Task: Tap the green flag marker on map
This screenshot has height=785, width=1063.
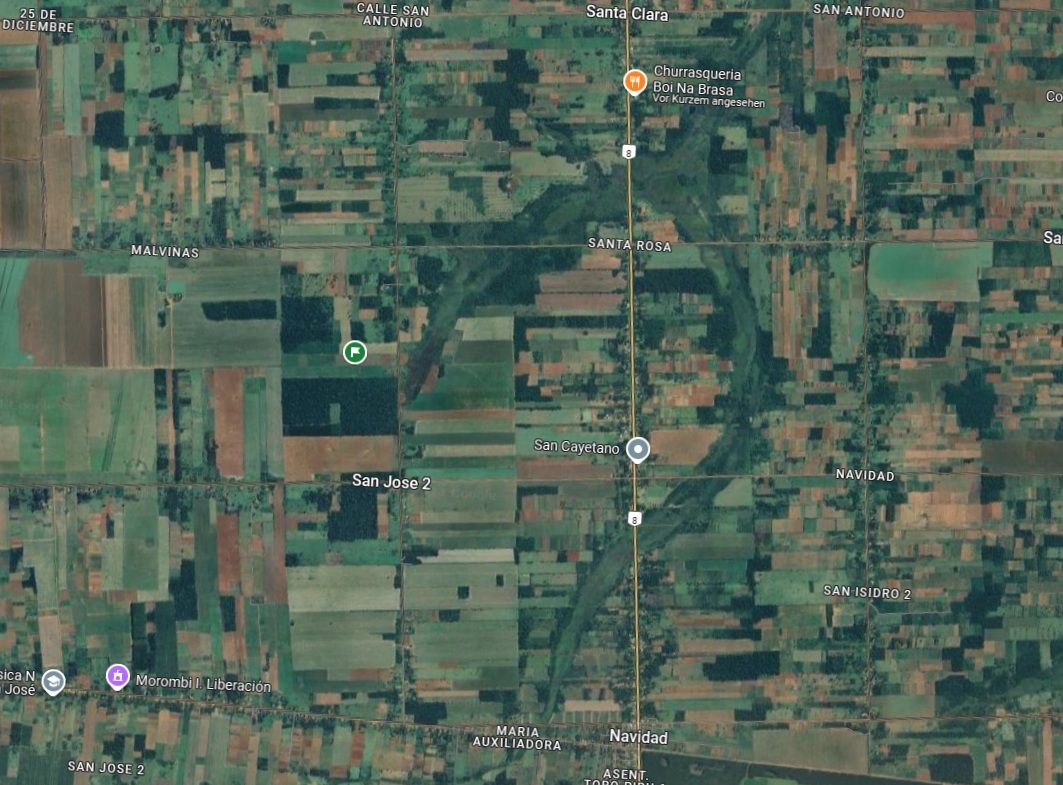Action: [x=354, y=352]
